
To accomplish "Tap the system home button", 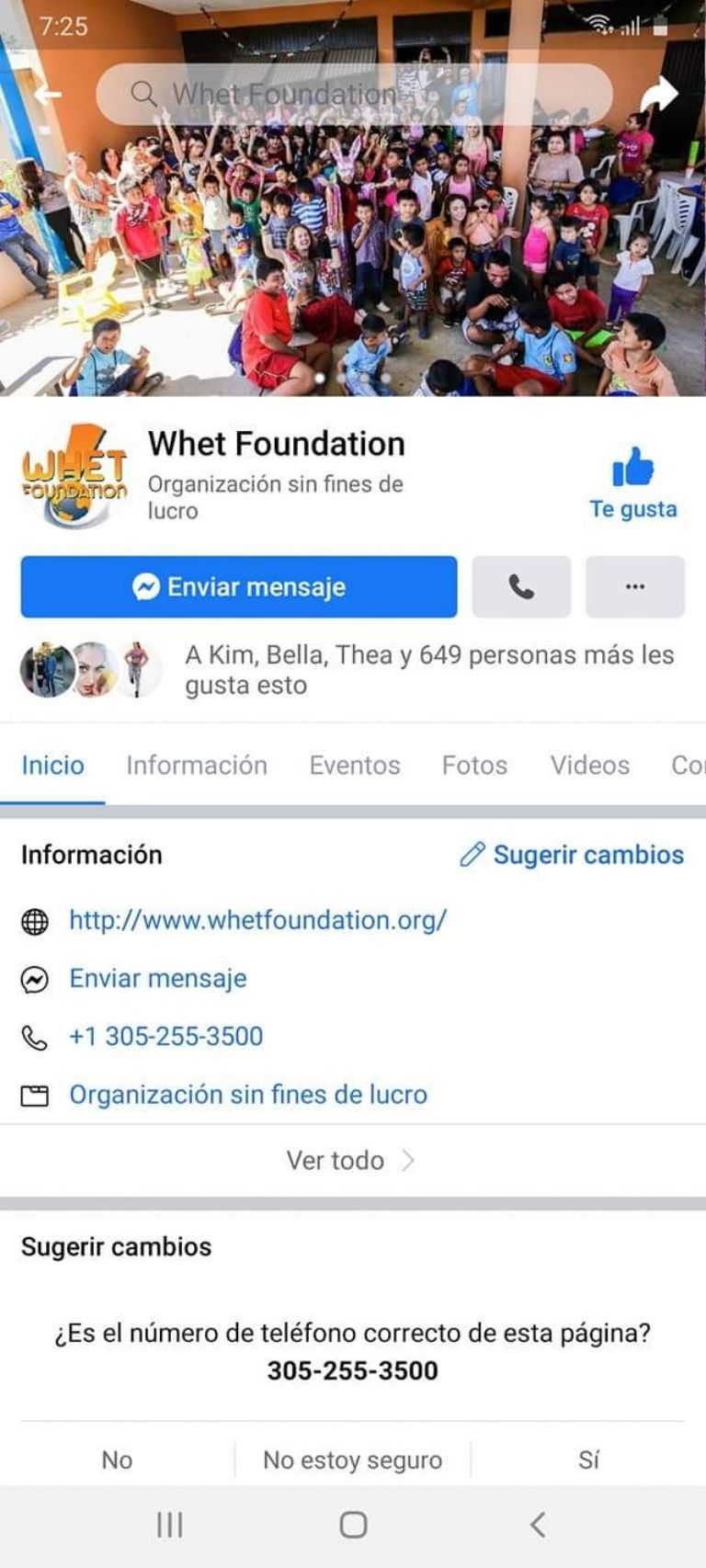I will point(353,1525).
